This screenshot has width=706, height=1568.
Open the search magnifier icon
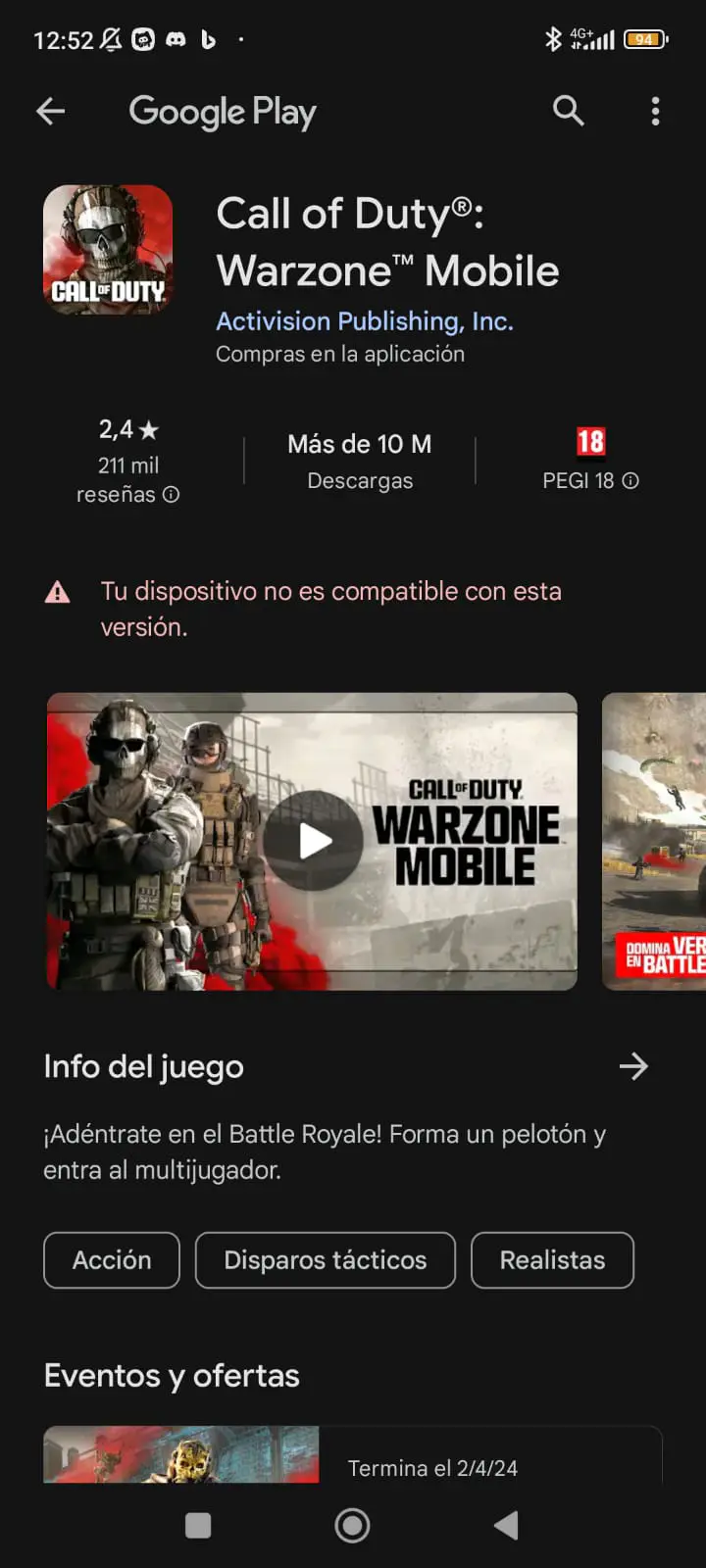[568, 111]
